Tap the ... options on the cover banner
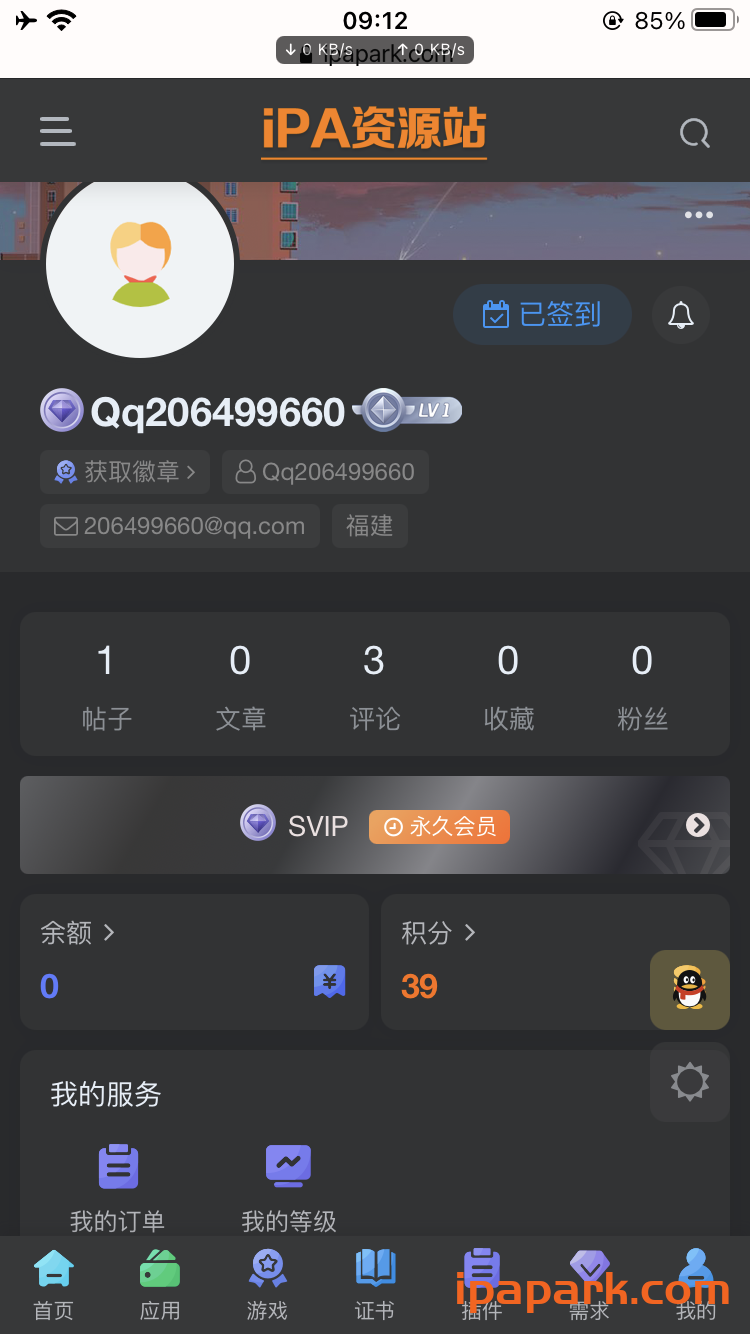The height and width of the screenshot is (1334, 750). coord(698,214)
